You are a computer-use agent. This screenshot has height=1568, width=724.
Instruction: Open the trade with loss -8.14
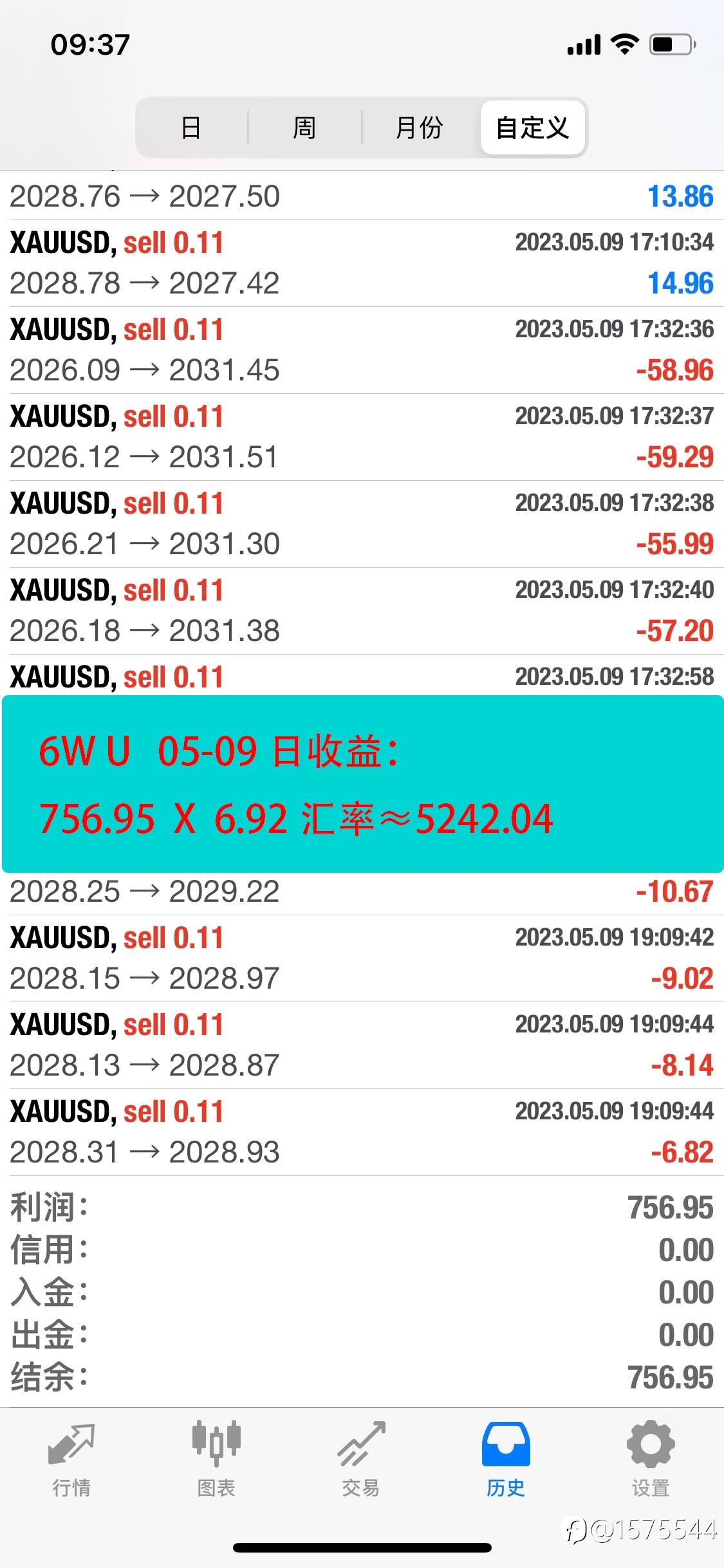(362, 1045)
